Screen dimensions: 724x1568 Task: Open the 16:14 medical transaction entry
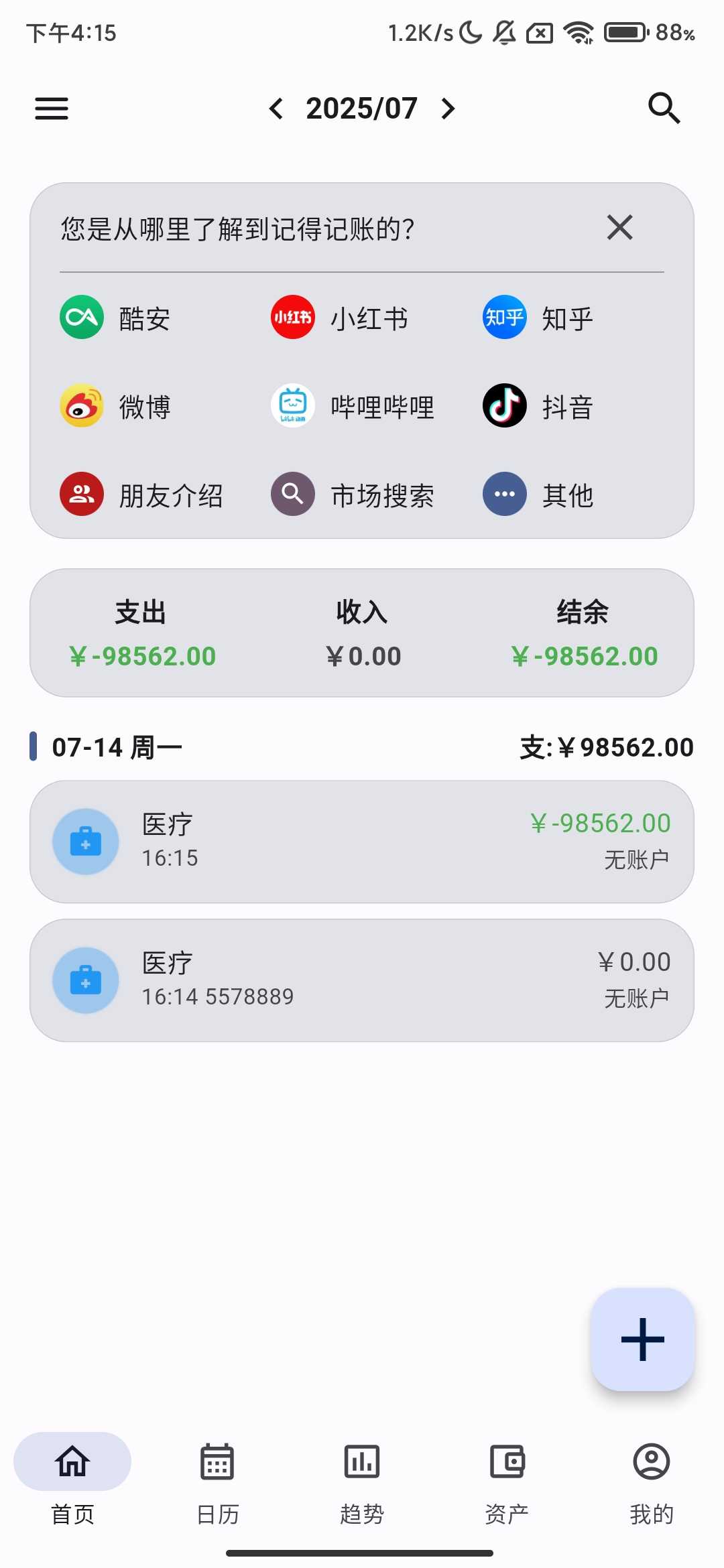point(362,978)
